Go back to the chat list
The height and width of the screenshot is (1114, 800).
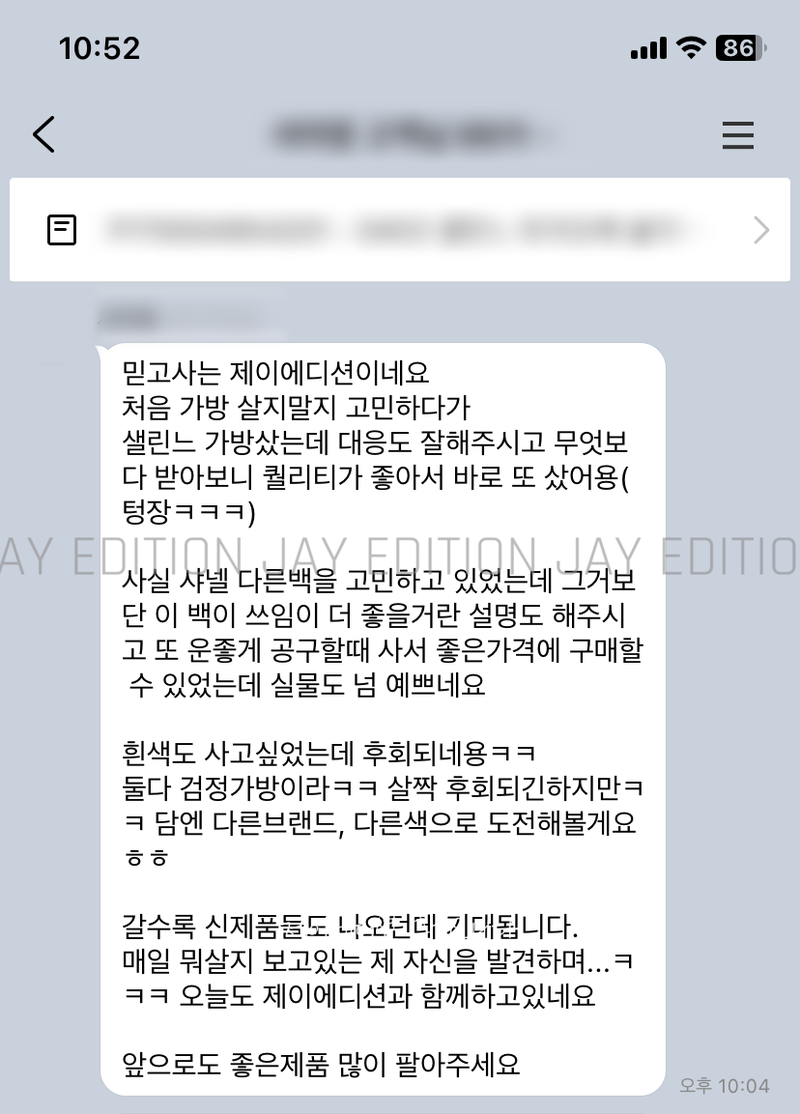click(x=43, y=134)
